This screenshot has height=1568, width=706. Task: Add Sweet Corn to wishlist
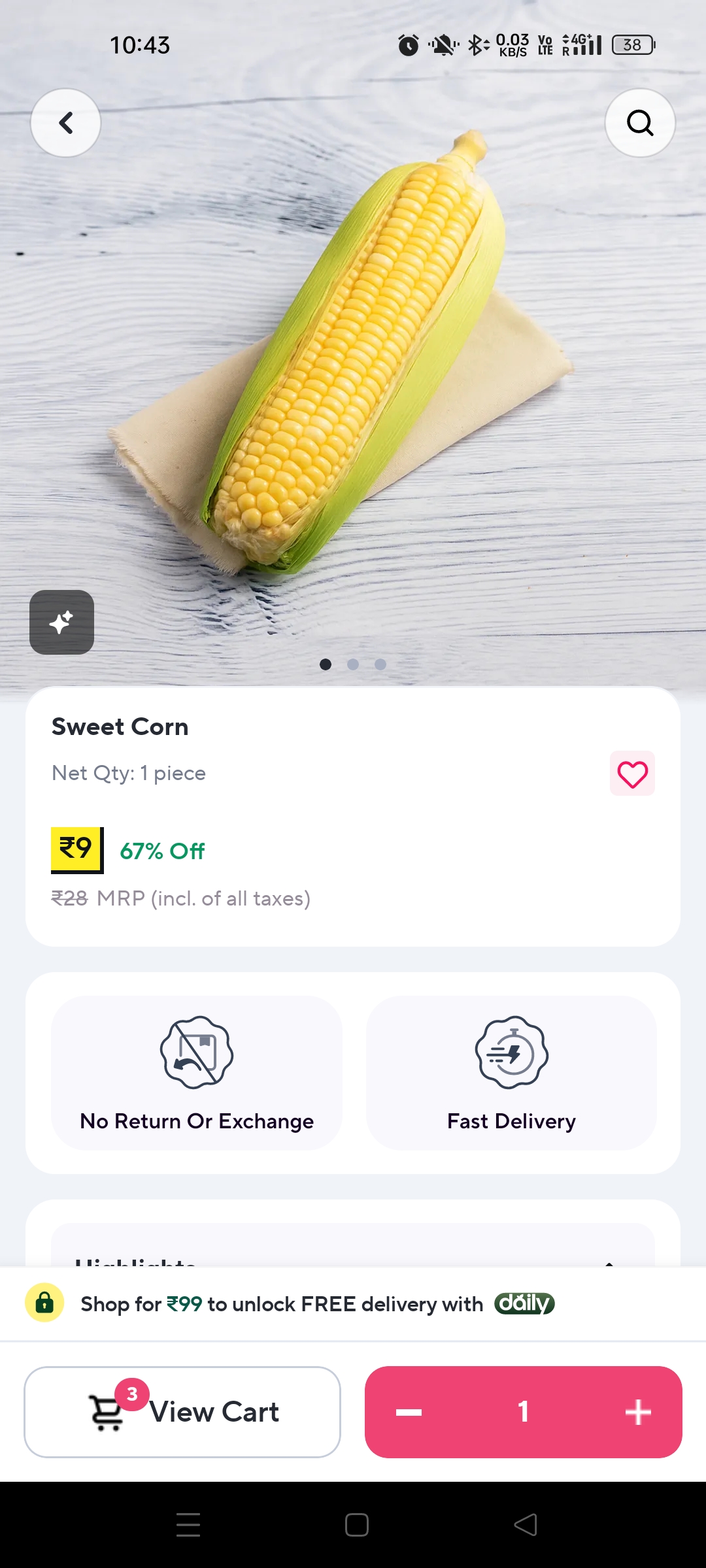pyautogui.click(x=632, y=774)
